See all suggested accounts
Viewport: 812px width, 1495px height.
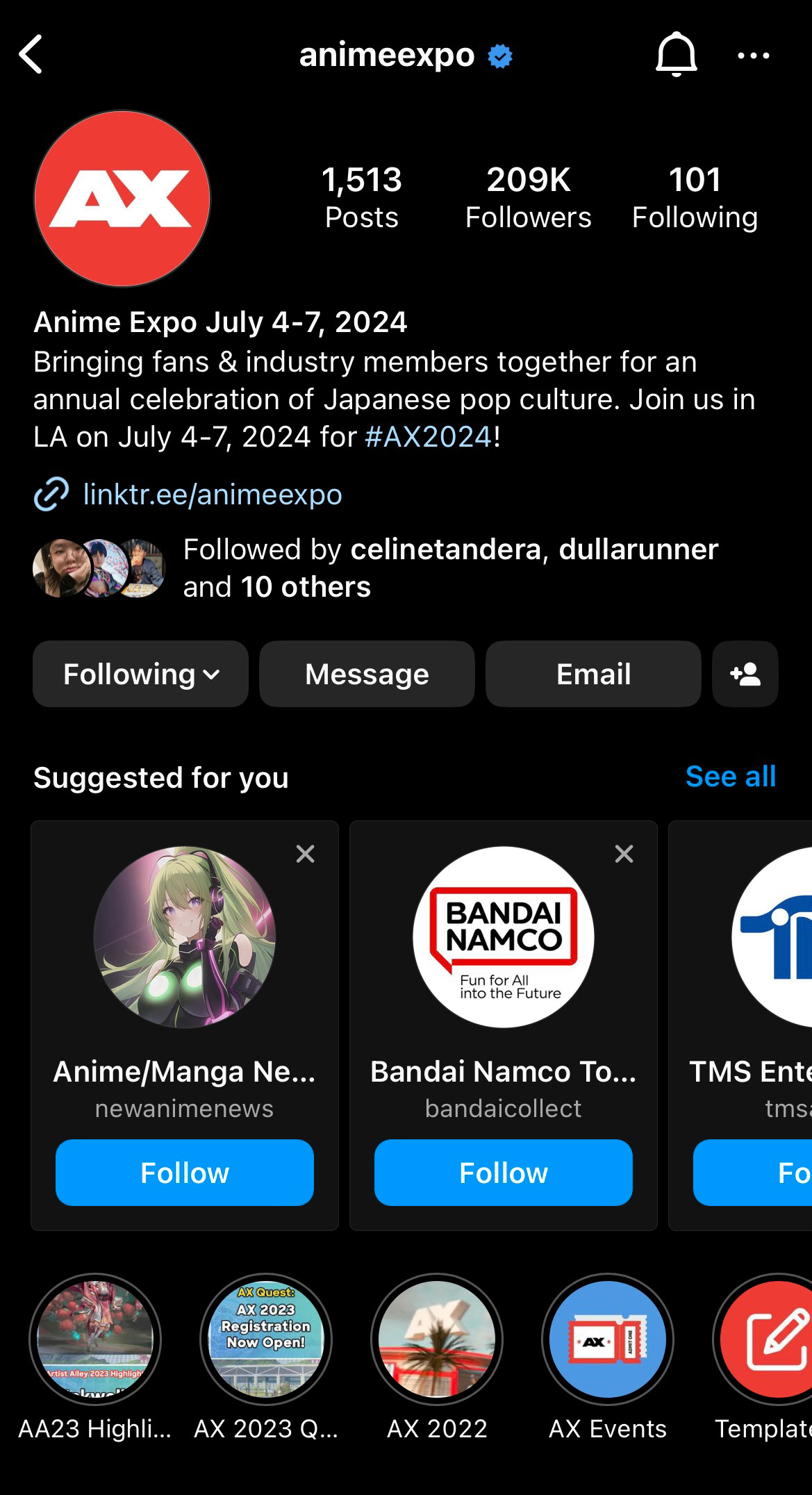[730, 777]
